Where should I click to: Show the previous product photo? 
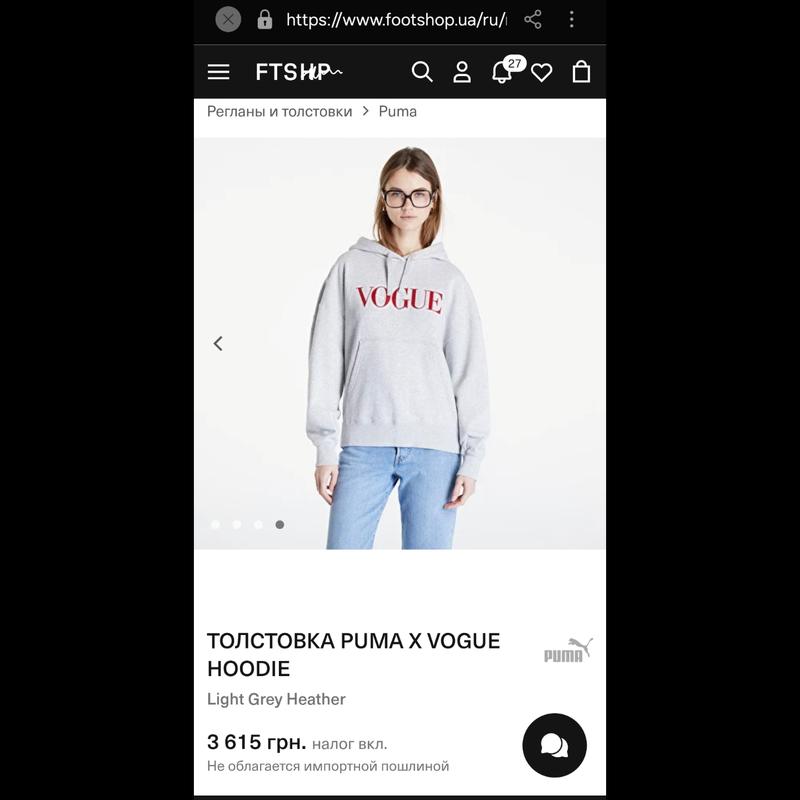(x=218, y=343)
